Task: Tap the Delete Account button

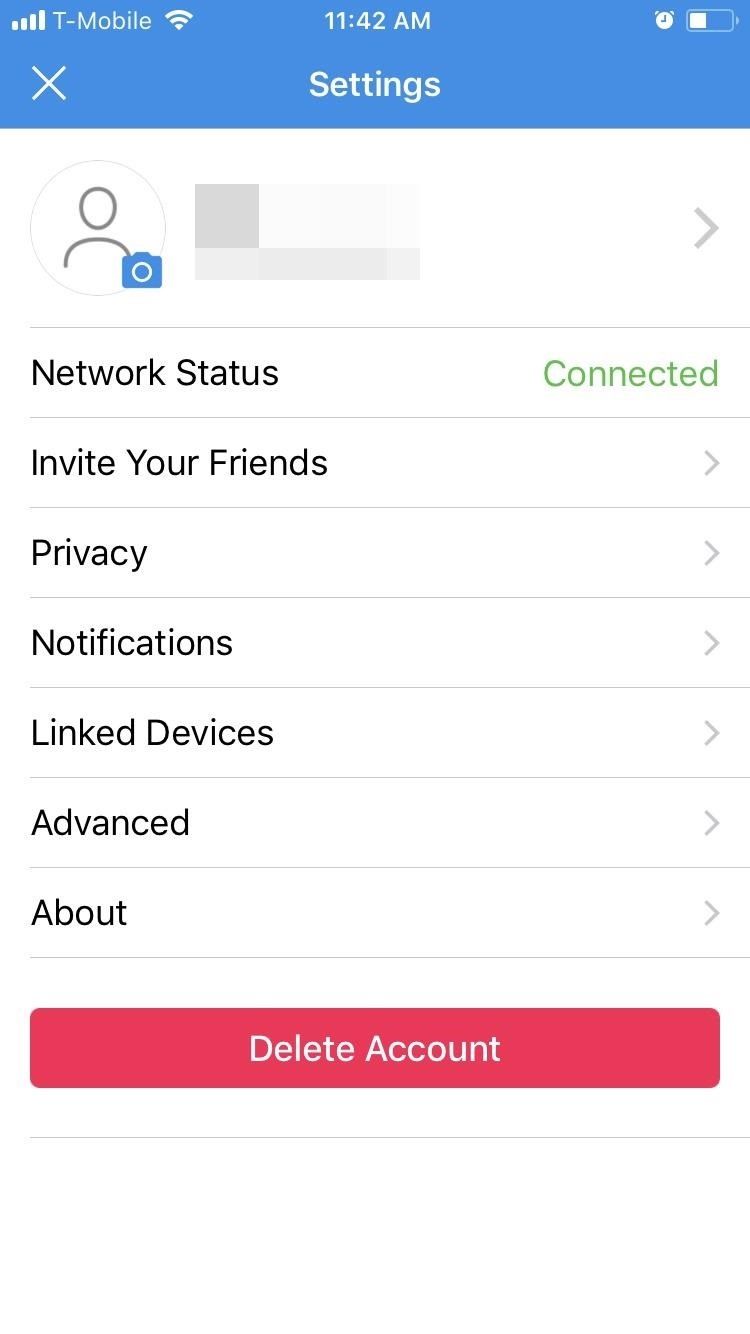Action: tap(375, 1048)
